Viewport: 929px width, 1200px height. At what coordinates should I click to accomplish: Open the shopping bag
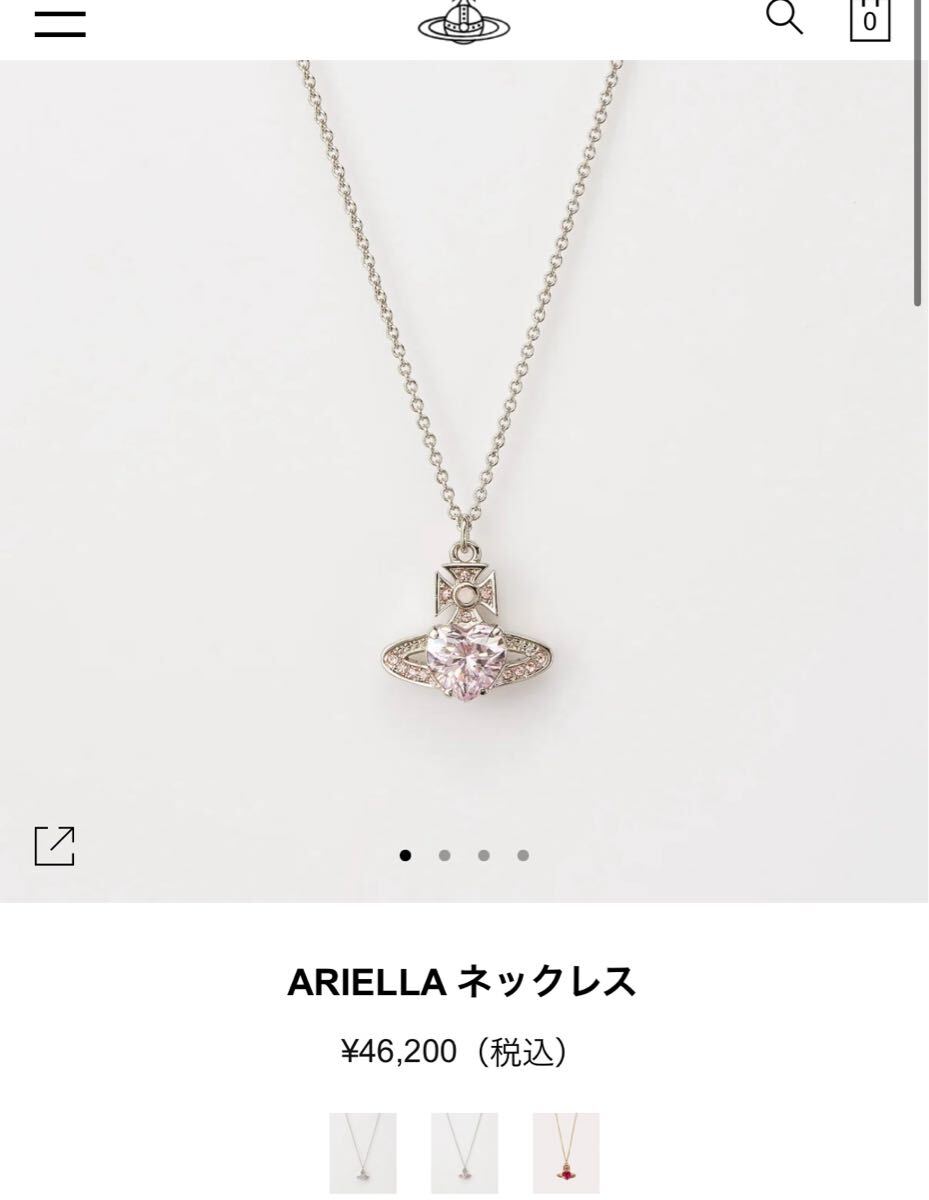coord(869,20)
